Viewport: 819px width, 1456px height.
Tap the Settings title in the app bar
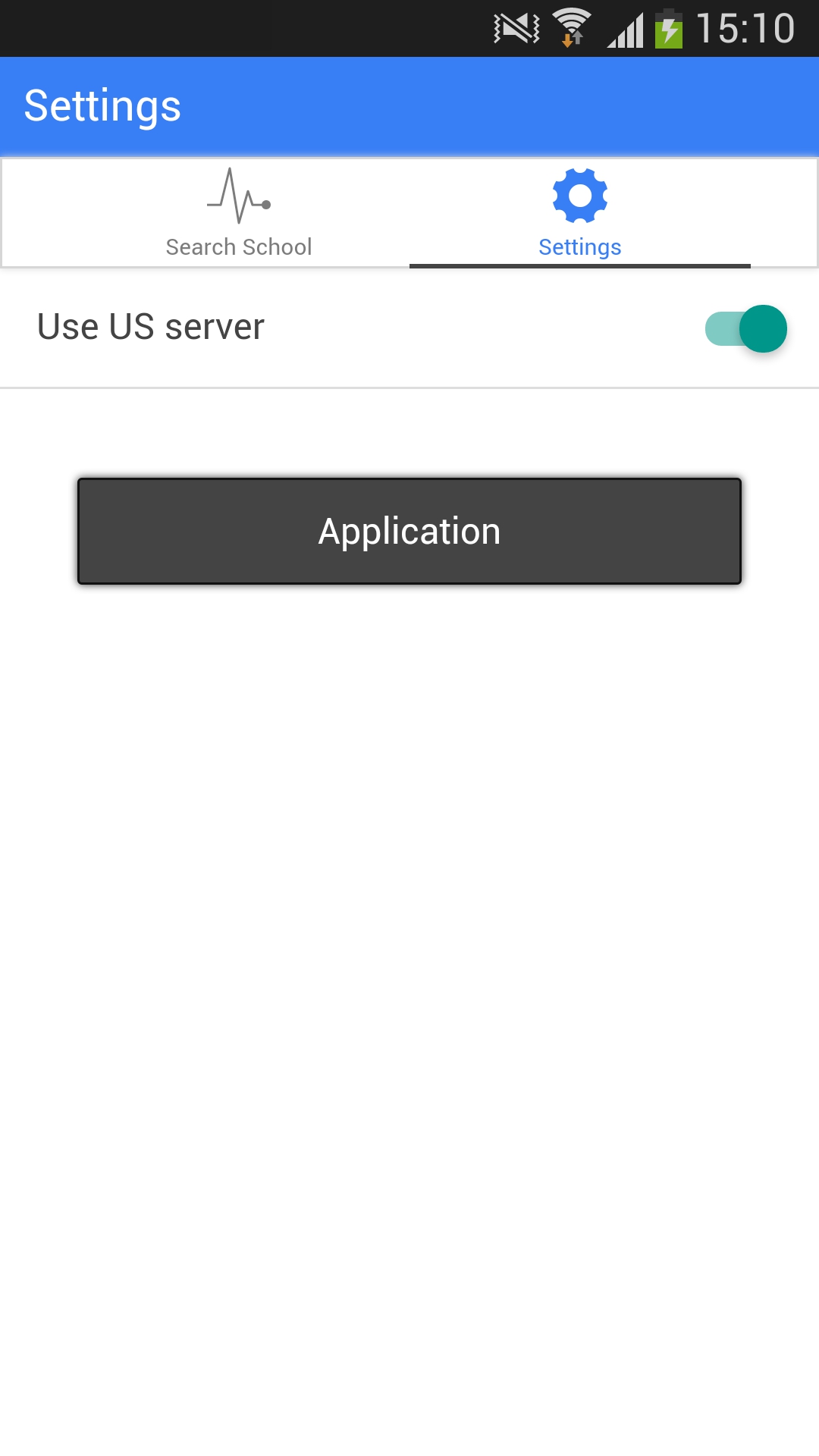point(104,105)
